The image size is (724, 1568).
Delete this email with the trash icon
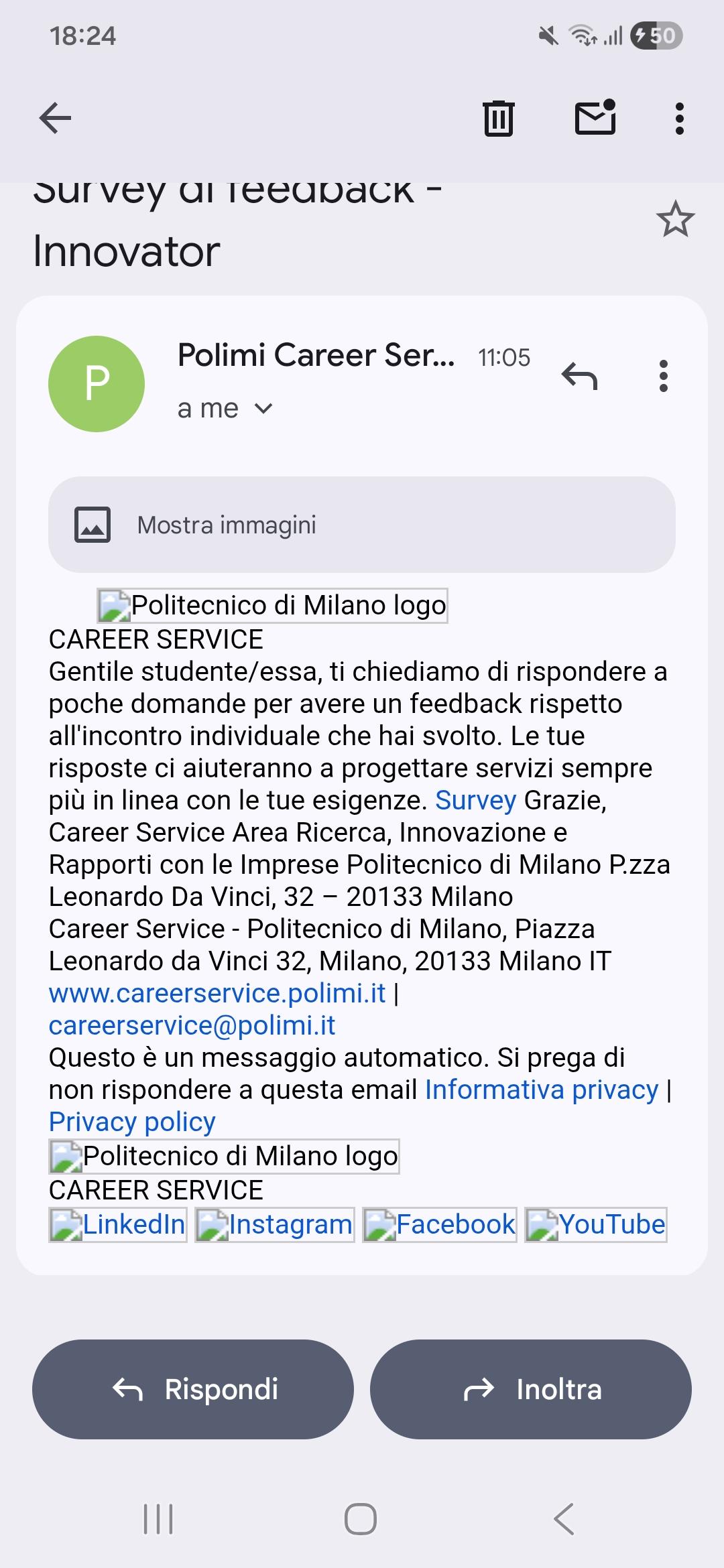coord(498,118)
